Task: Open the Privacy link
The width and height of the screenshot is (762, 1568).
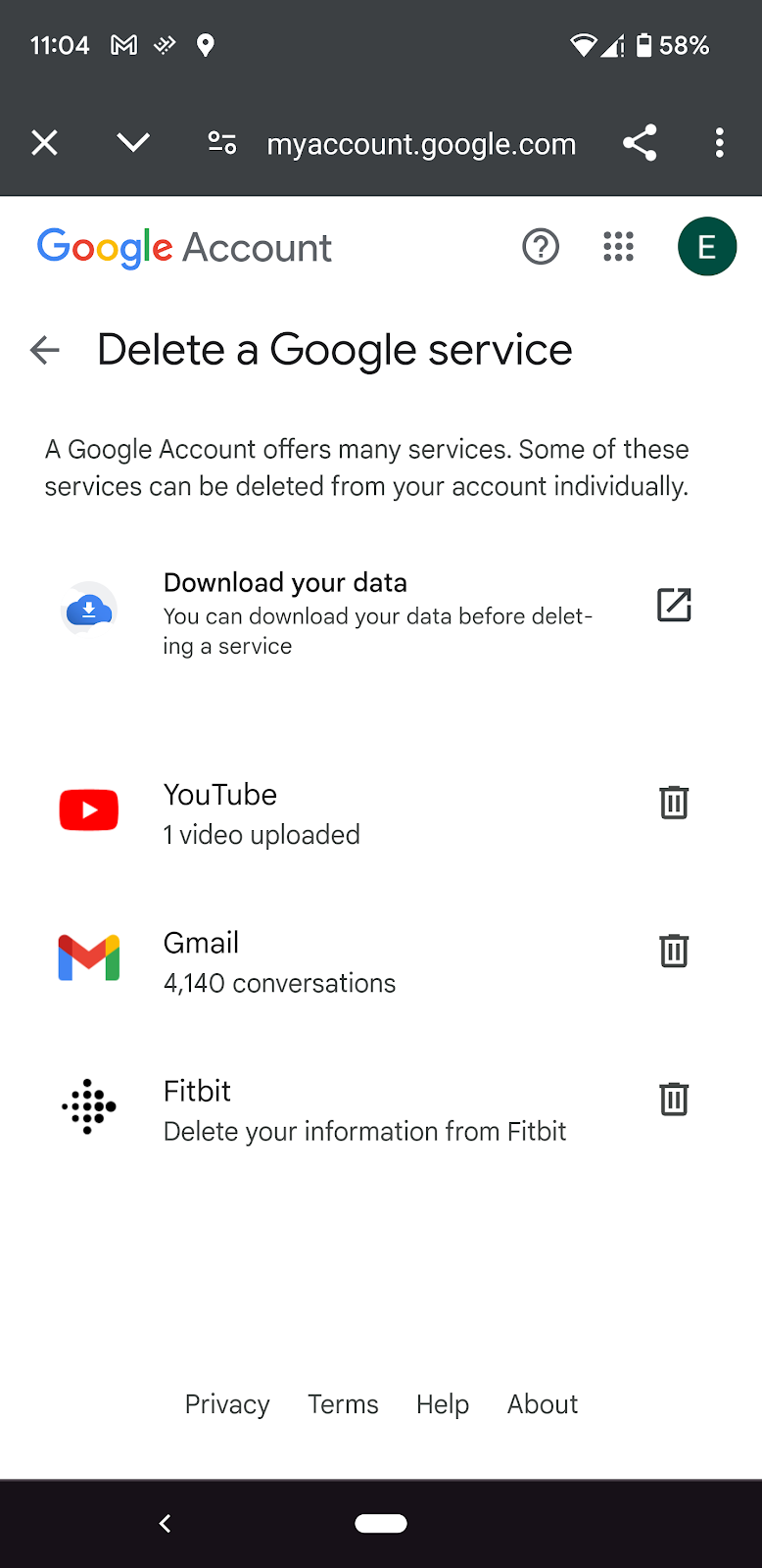Action: (x=227, y=1404)
